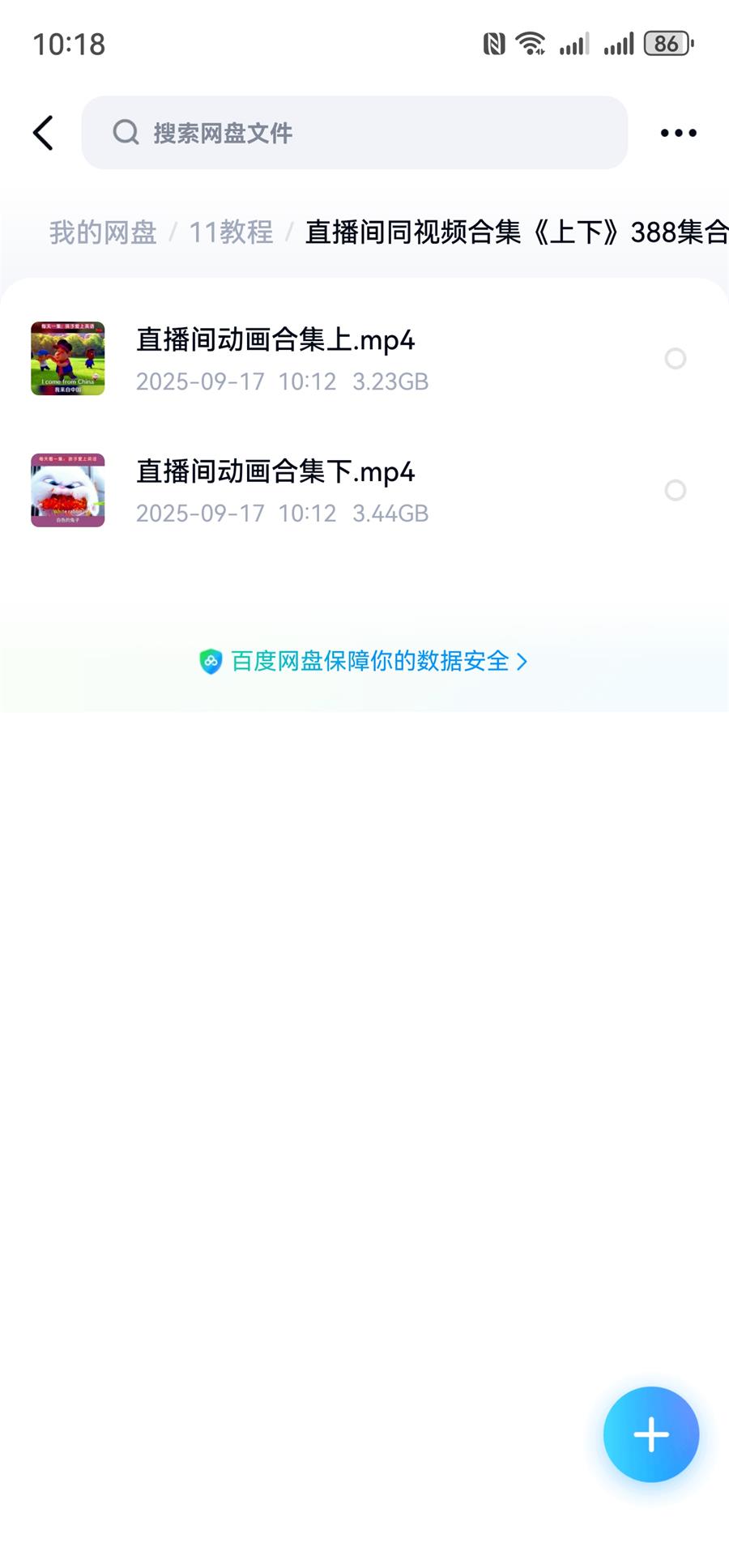Select the circle for 直播间动画合集下.mp4
Screen dimensions: 729x1568
click(x=675, y=491)
